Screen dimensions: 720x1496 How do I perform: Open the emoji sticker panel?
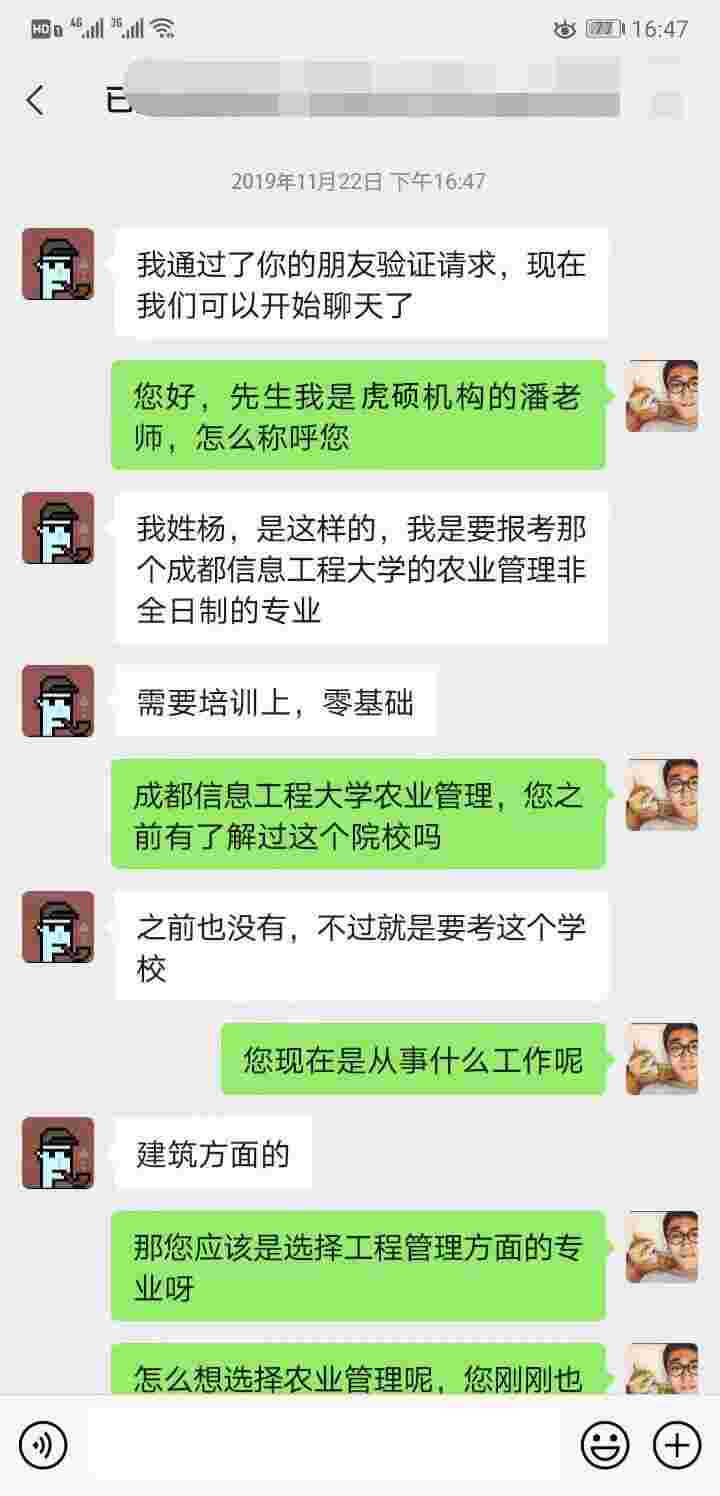pyautogui.click(x=605, y=1444)
